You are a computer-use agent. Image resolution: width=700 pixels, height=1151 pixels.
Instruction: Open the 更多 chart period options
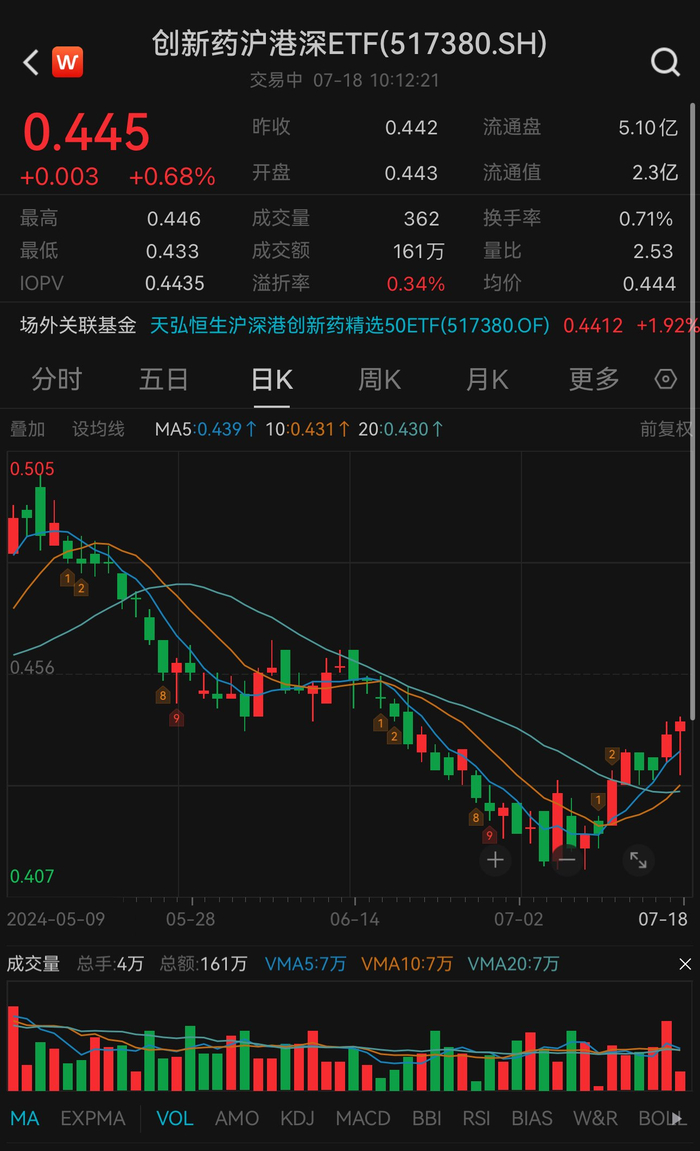(x=594, y=380)
